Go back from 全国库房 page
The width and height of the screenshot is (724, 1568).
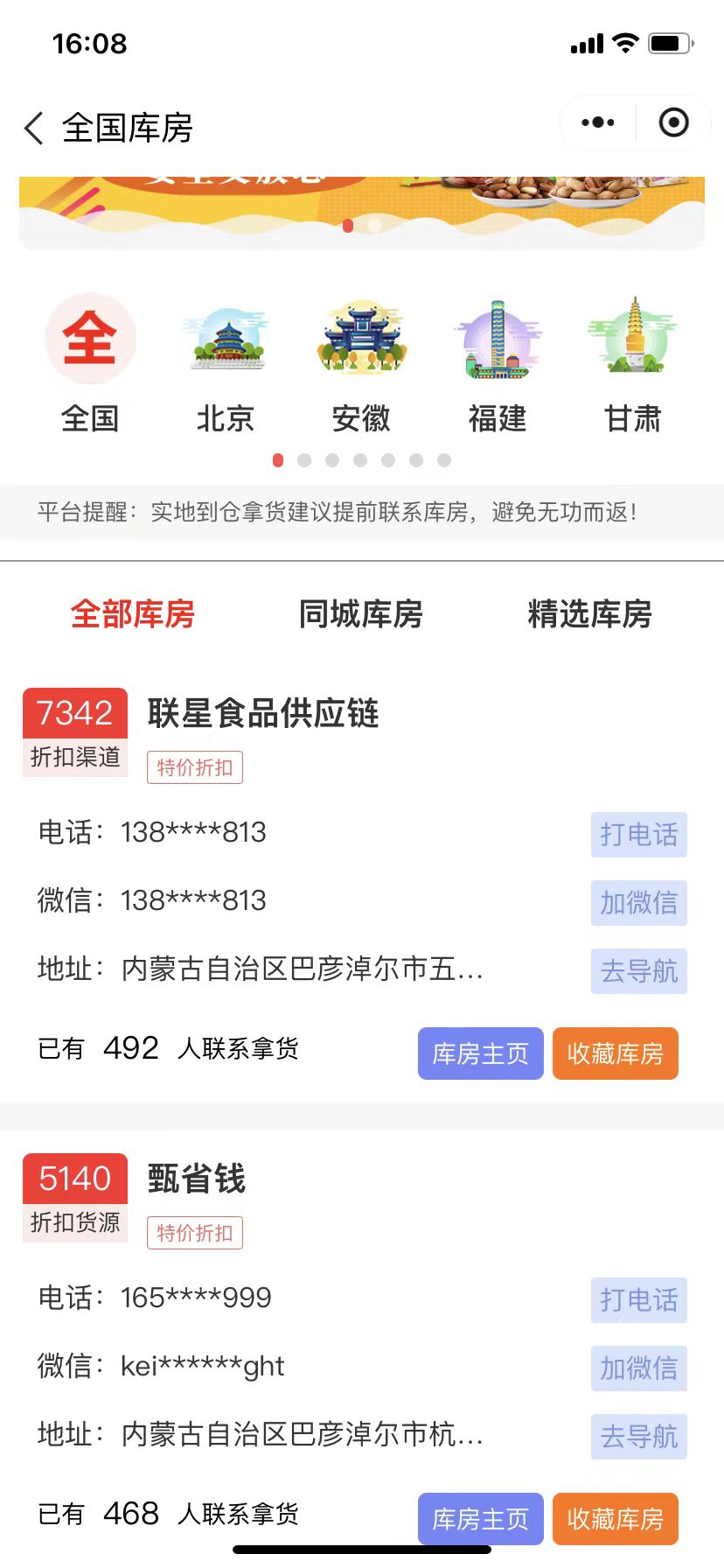(x=33, y=128)
